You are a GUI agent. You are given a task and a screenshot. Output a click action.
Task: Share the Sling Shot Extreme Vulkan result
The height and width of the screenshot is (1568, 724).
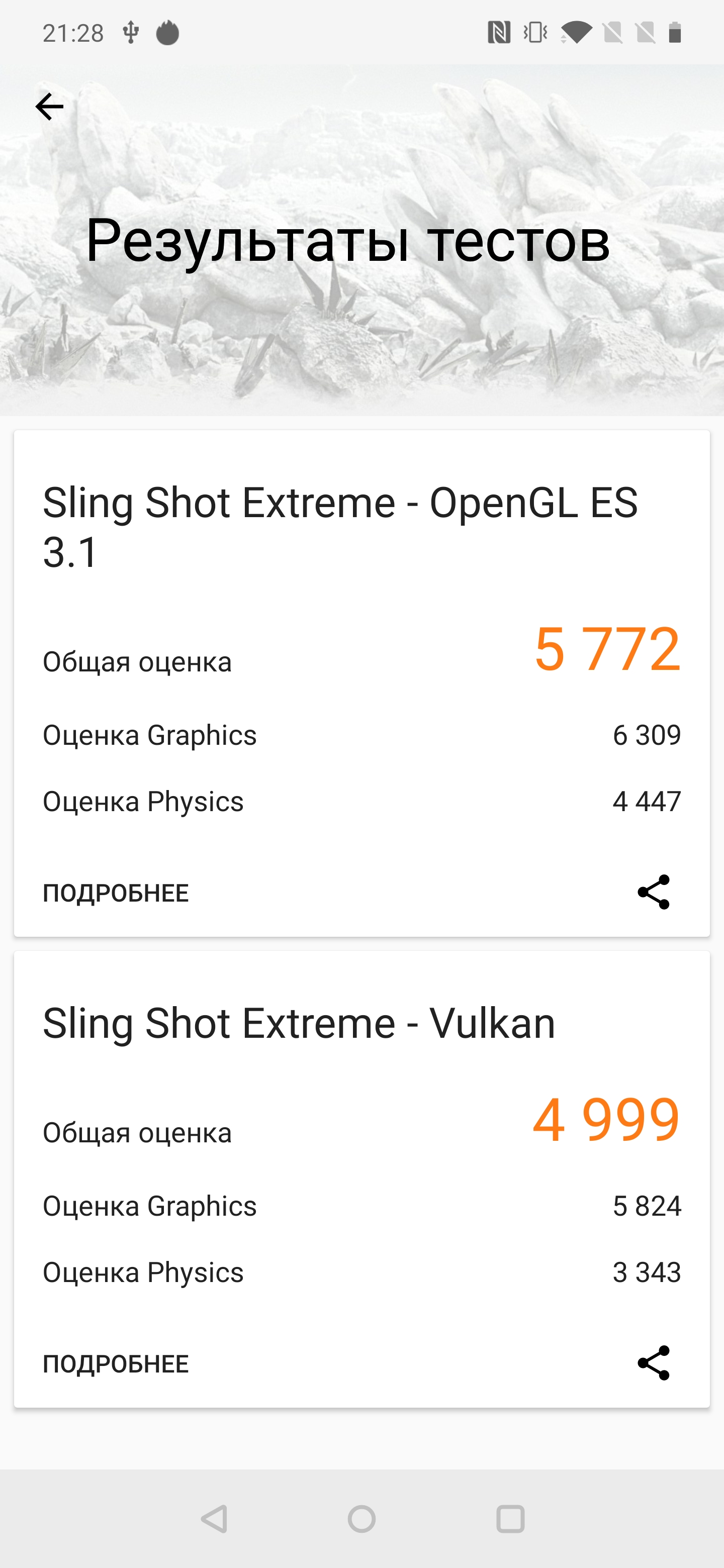point(654,1363)
